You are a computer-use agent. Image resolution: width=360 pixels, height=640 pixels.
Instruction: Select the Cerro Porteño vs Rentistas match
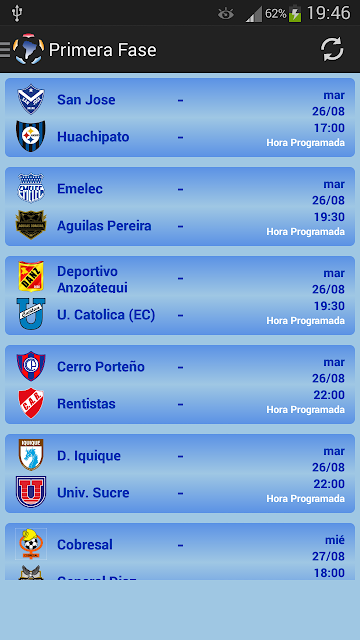click(x=180, y=384)
